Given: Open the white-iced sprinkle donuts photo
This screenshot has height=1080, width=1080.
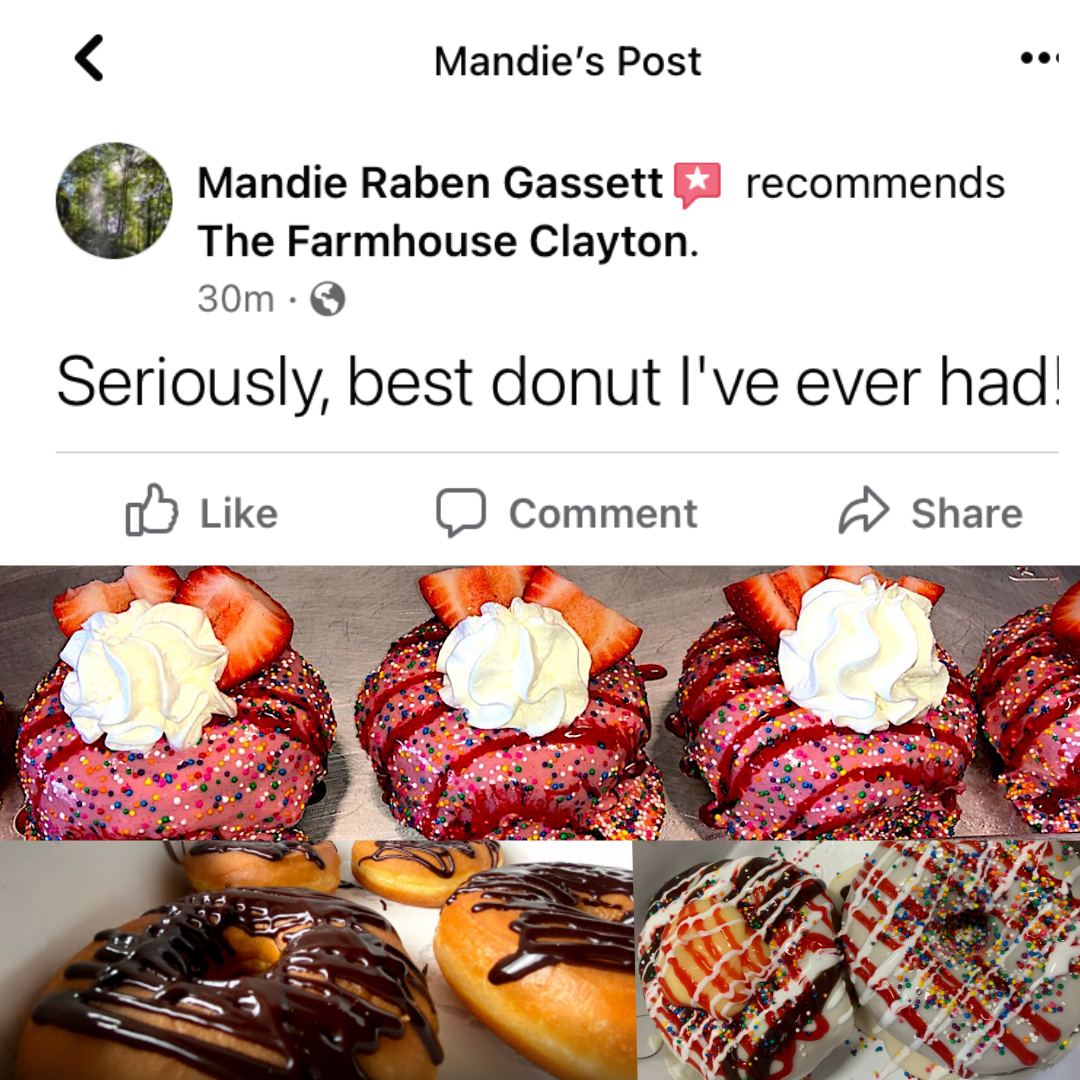Looking at the screenshot, I should (x=858, y=960).
